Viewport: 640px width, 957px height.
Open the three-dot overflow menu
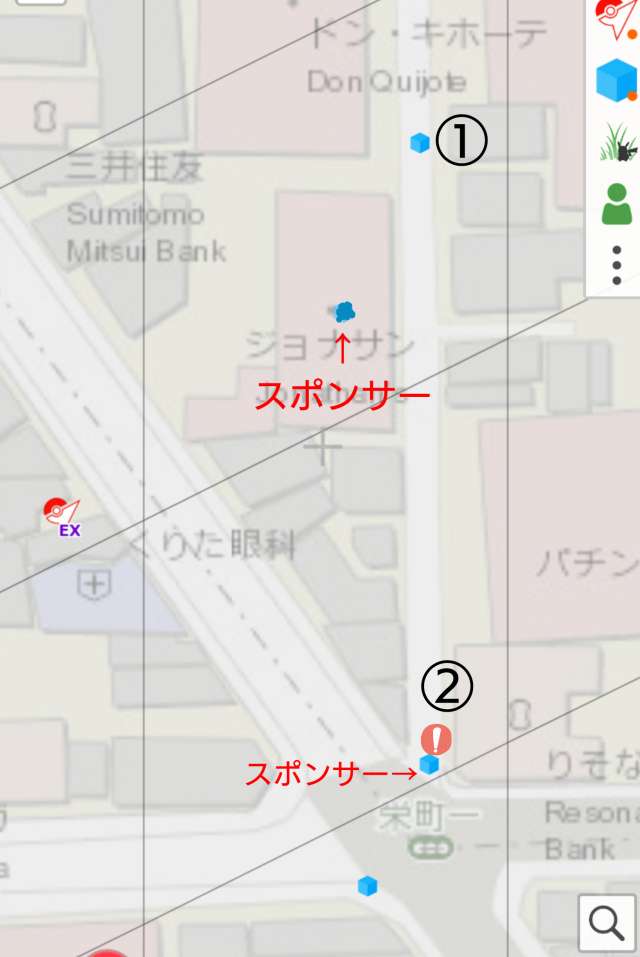point(617,264)
